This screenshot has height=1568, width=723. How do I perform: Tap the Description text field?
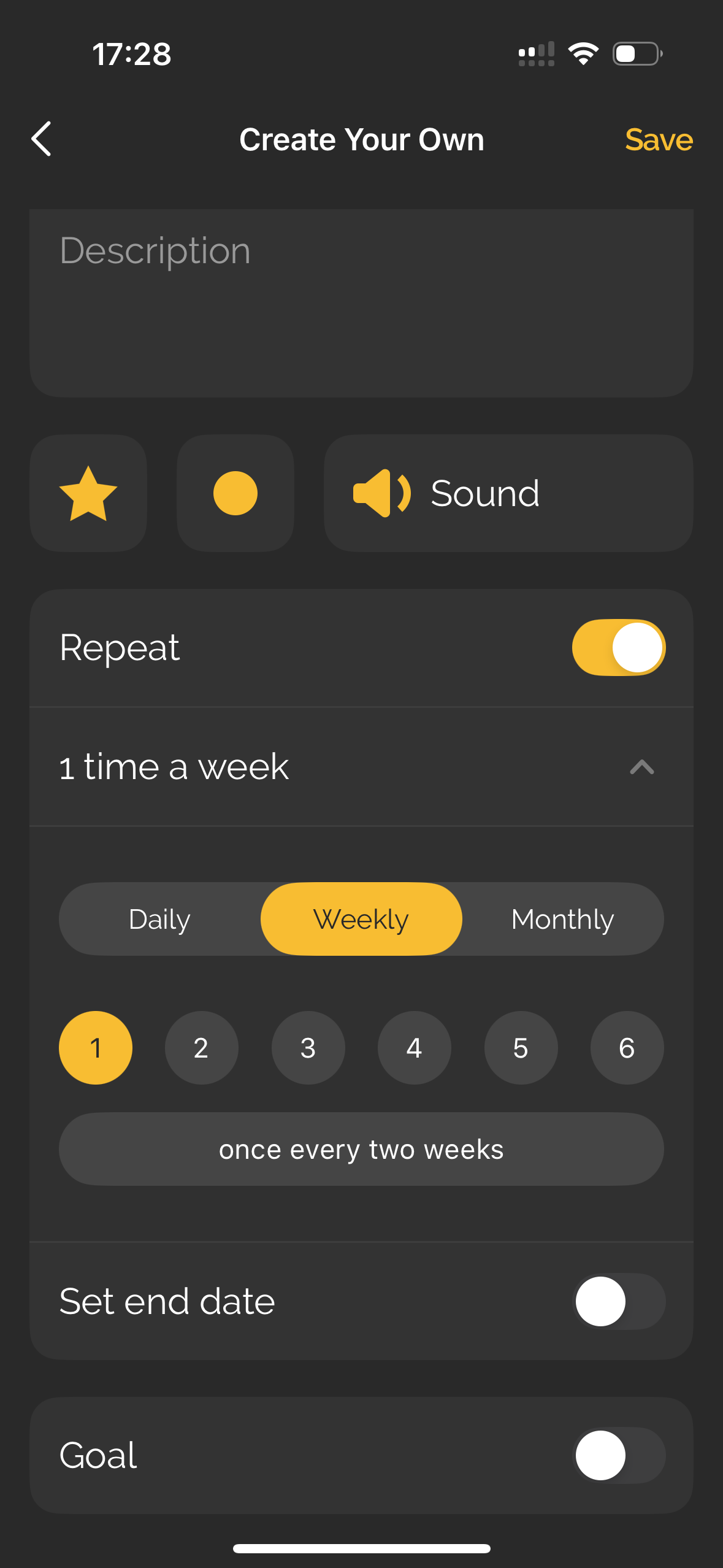tap(361, 303)
